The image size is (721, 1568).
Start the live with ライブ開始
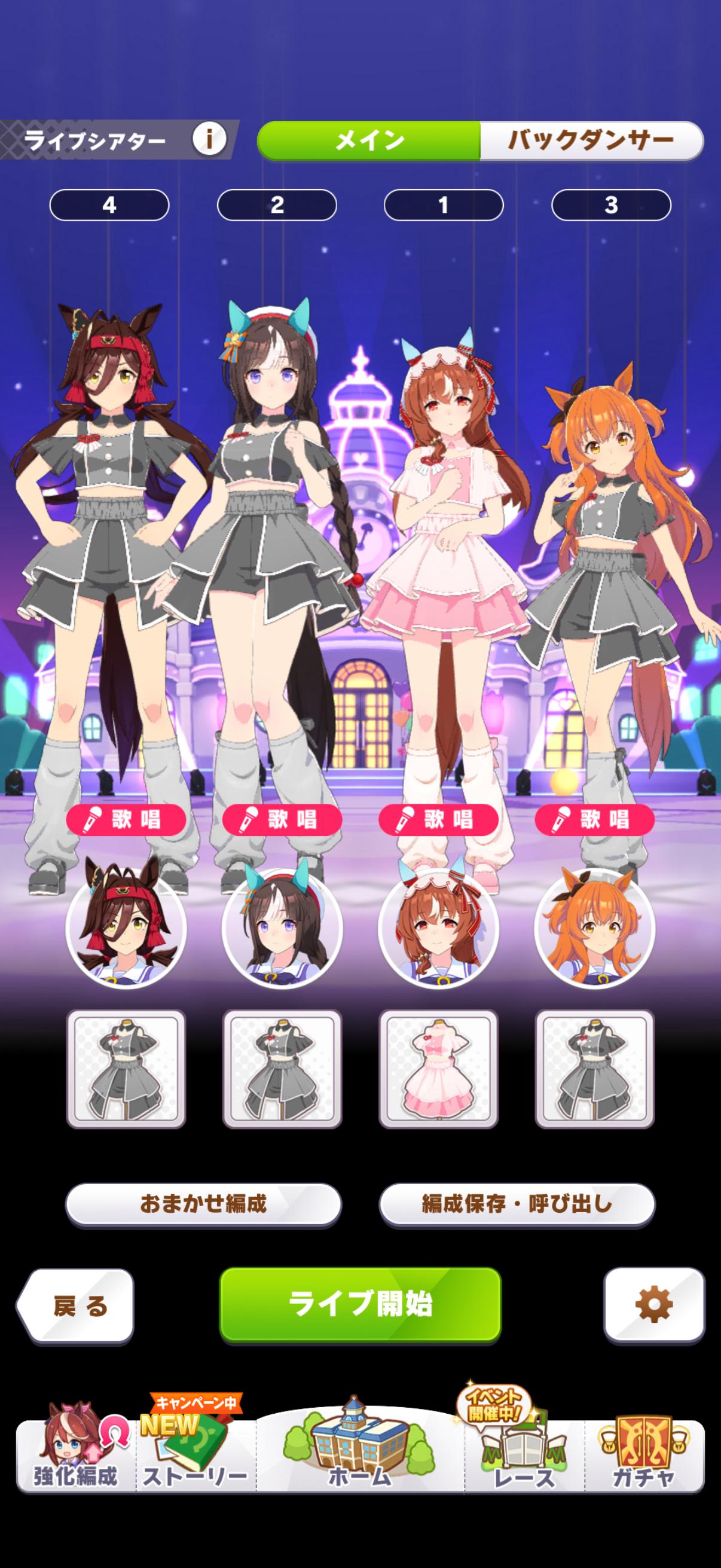pyautogui.click(x=360, y=1304)
